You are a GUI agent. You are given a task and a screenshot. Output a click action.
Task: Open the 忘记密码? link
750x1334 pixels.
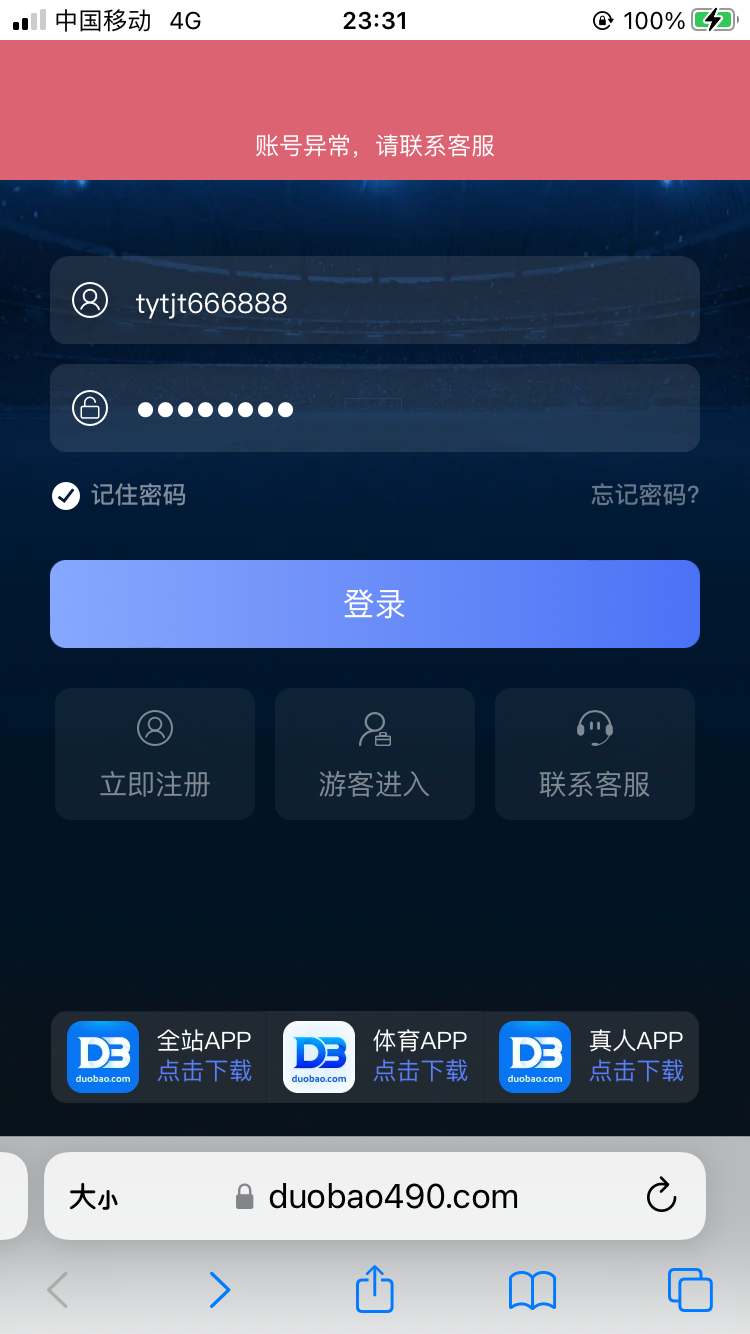pyautogui.click(x=644, y=495)
